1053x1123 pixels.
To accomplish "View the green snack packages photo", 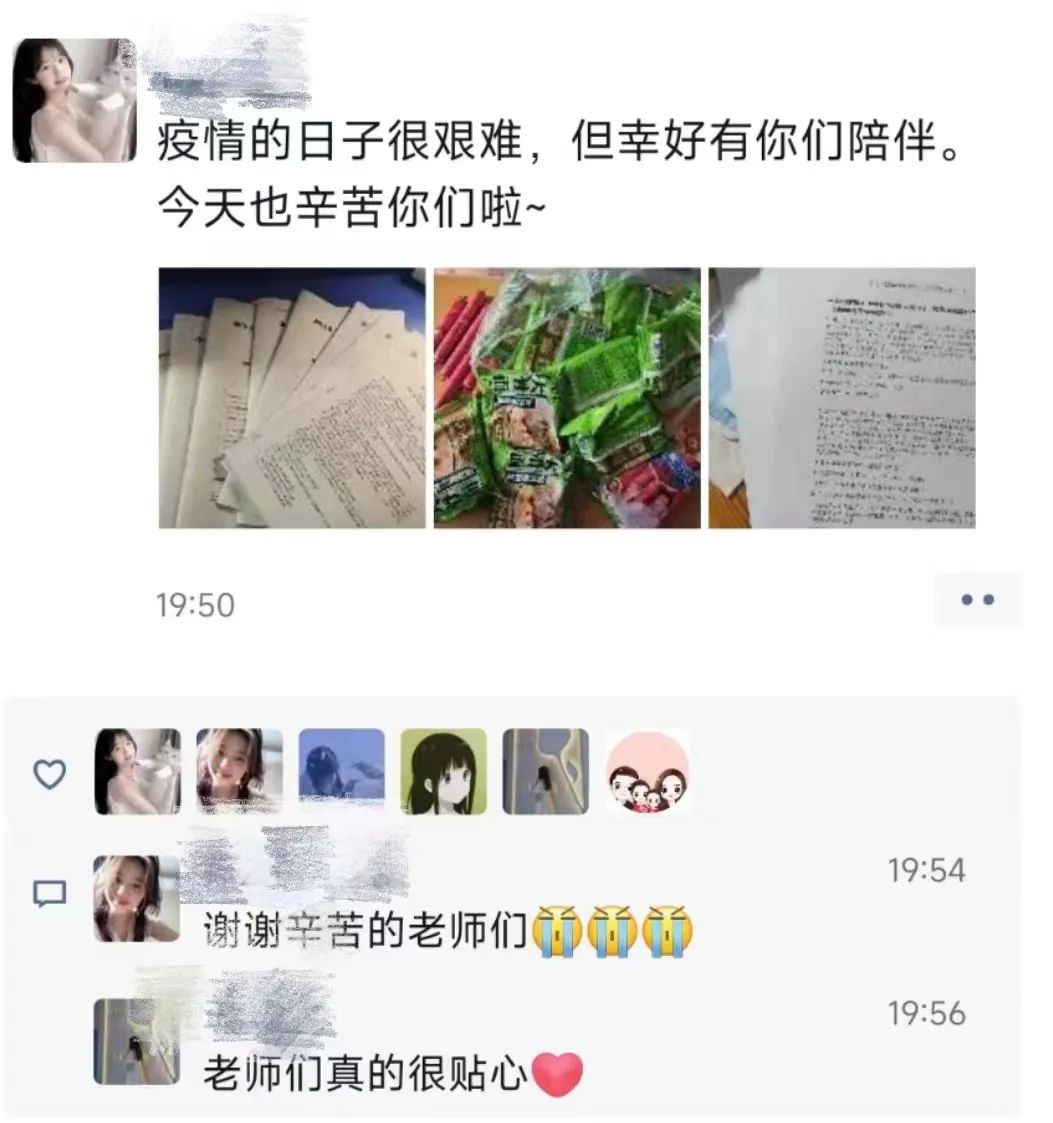I will pos(567,397).
